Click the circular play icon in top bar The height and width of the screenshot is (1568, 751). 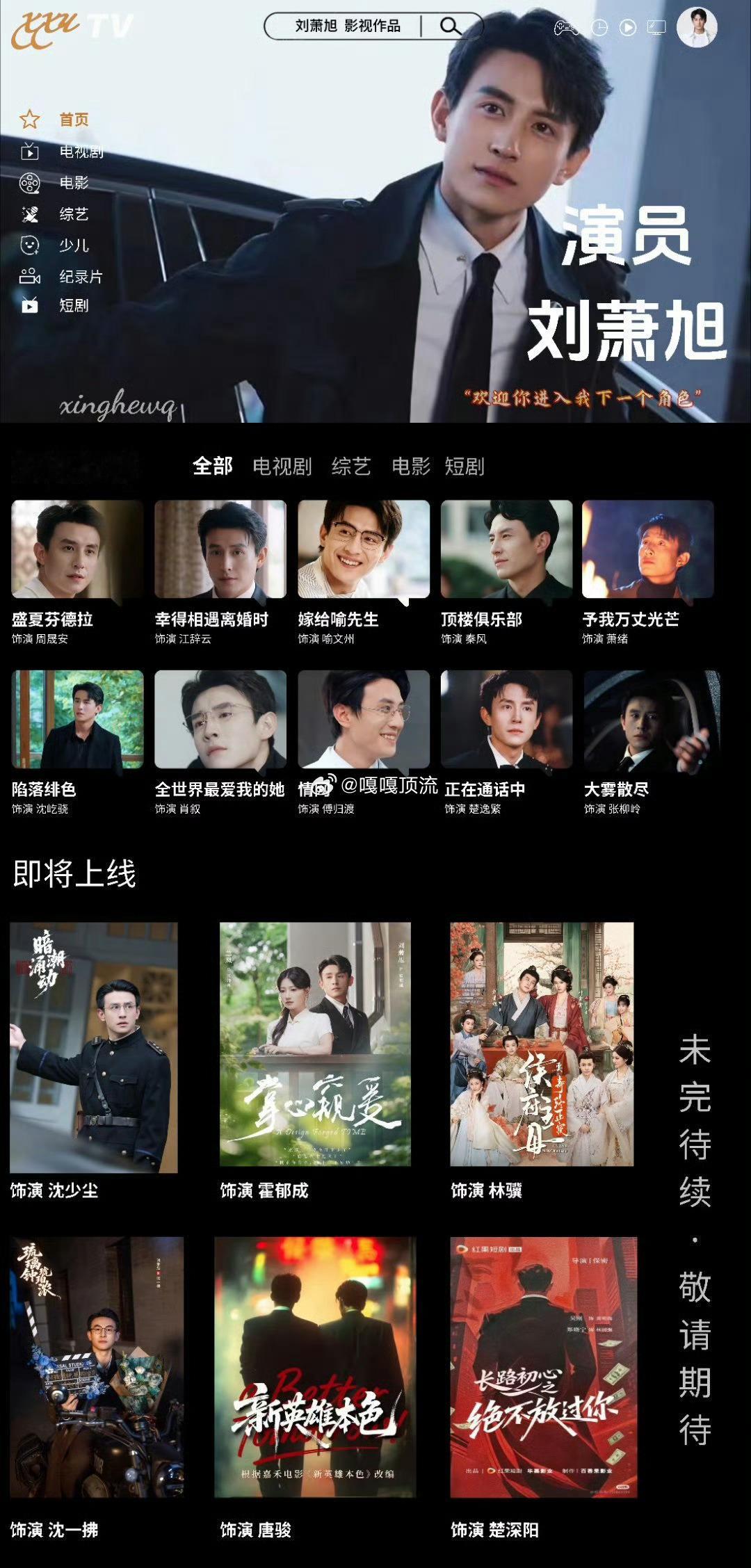point(628,26)
